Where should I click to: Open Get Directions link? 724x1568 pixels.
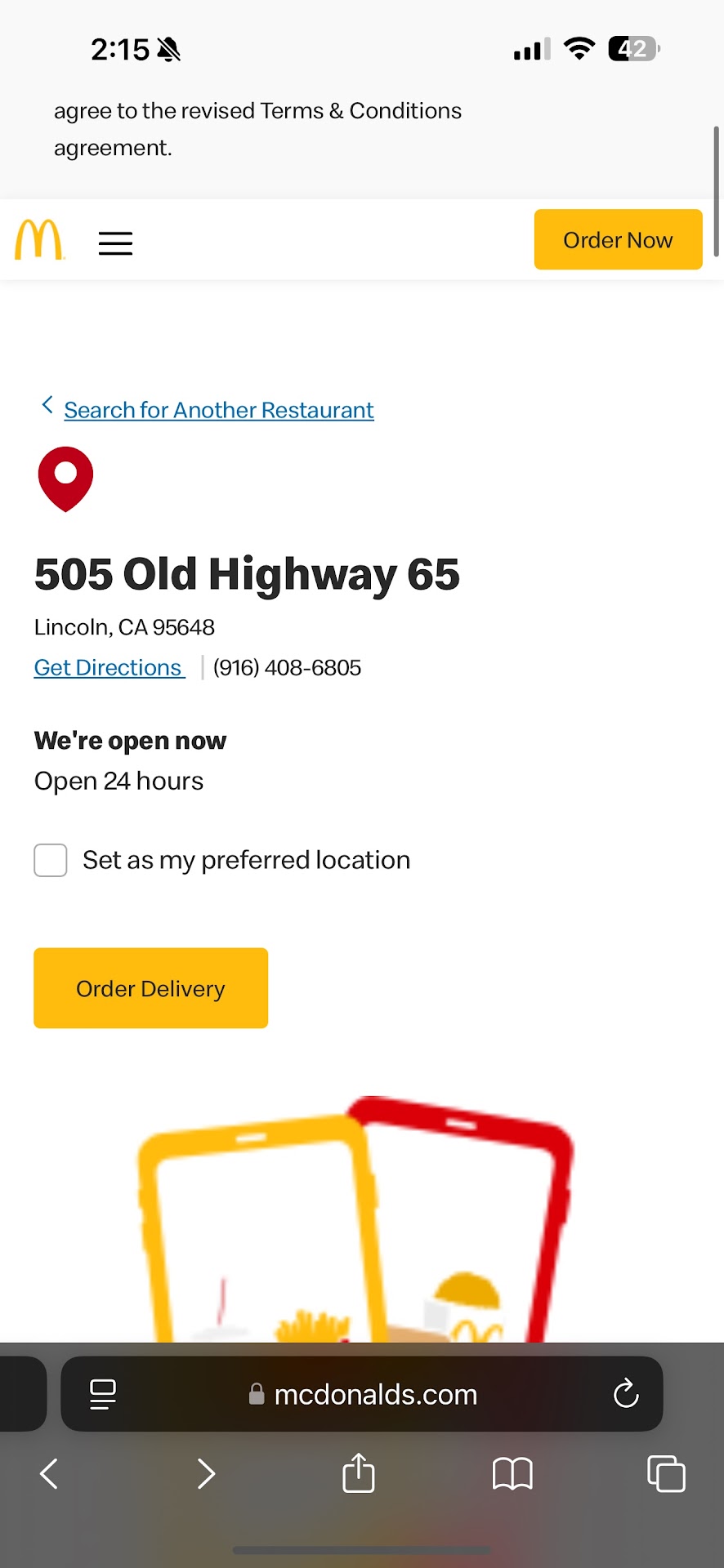tap(108, 667)
